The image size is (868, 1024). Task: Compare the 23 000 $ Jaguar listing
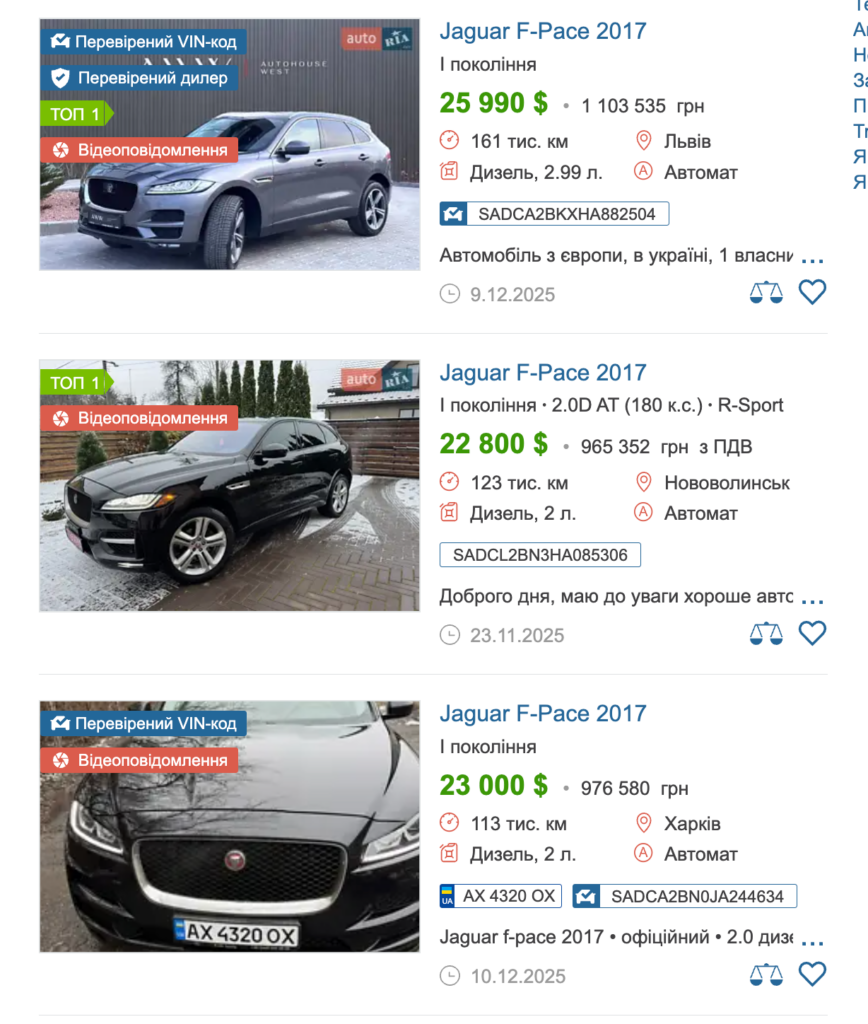pos(766,975)
